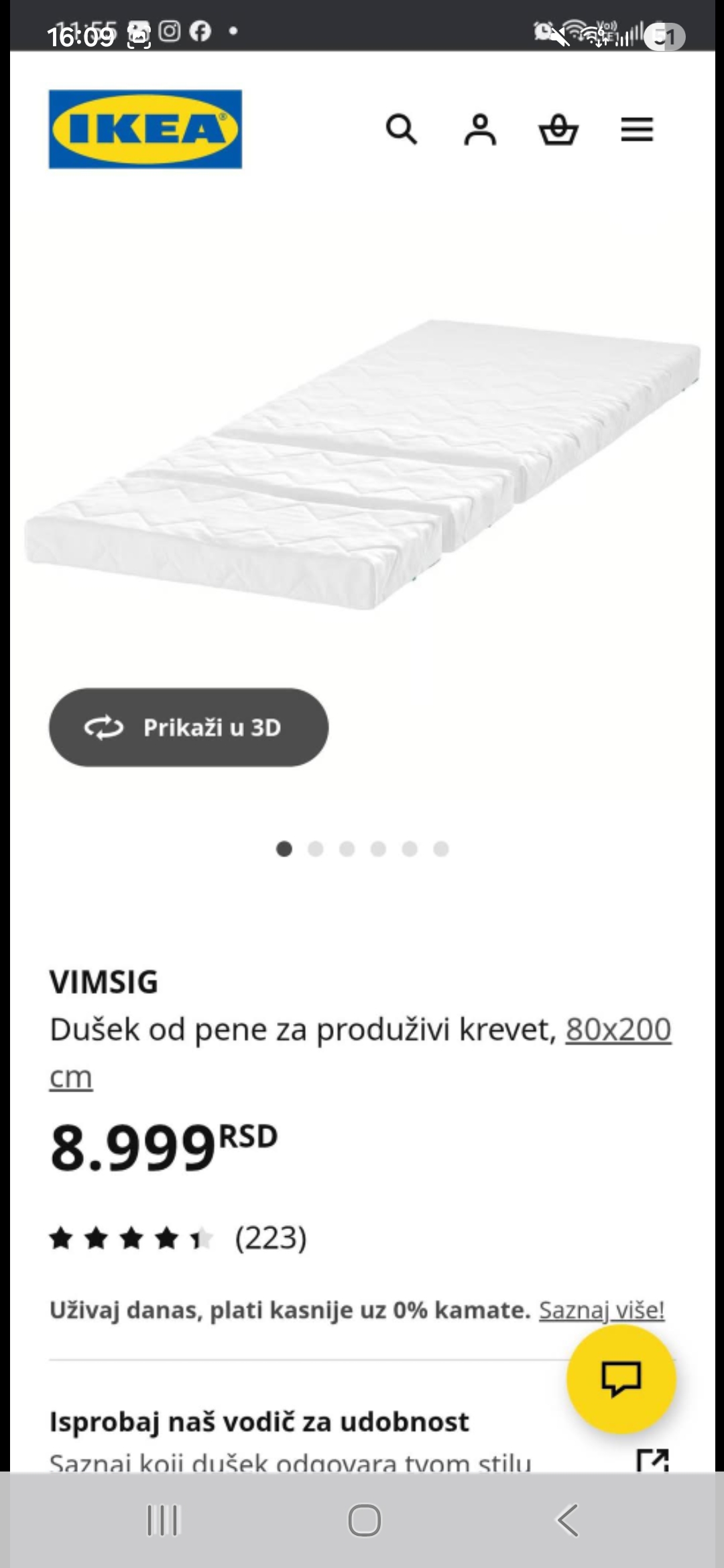Image resolution: width=724 pixels, height=1568 pixels.
Task: Open the search icon in the header
Action: [402, 129]
